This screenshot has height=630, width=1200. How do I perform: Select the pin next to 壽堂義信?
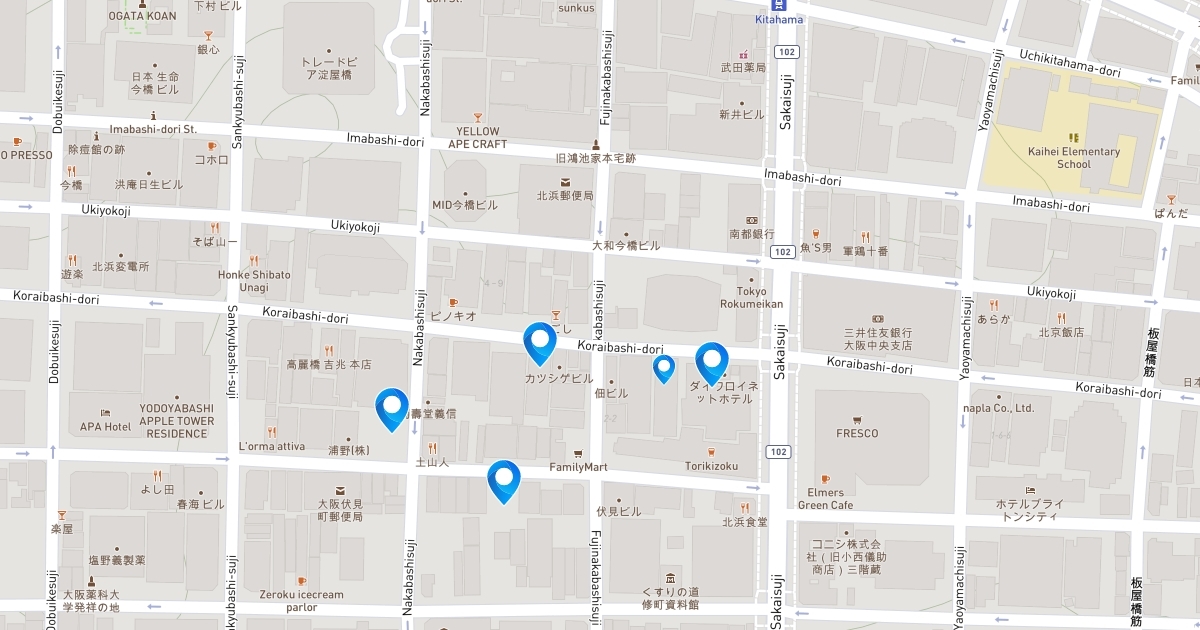point(392,407)
